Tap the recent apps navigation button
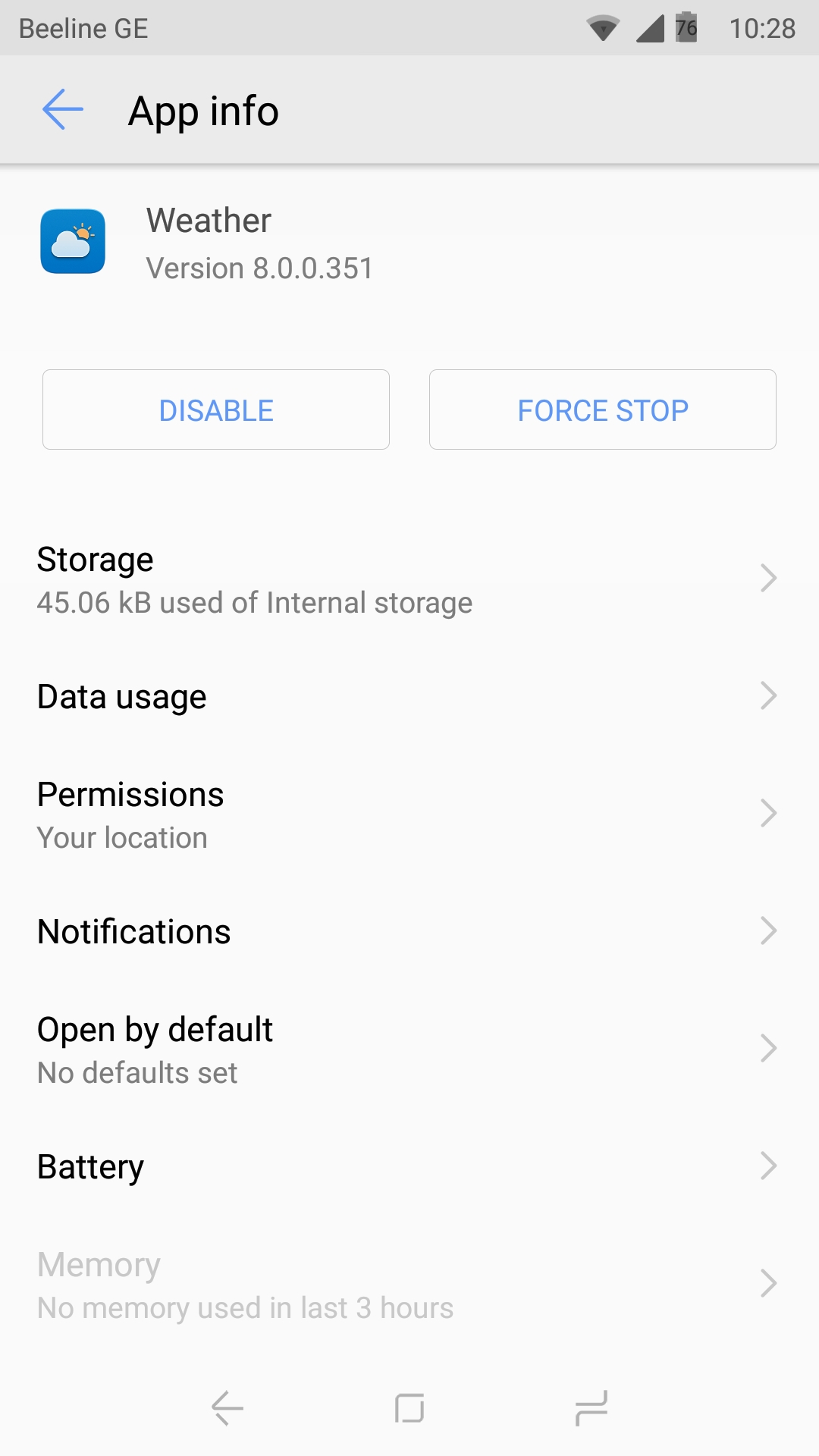Screen dimensions: 819x1456 click(x=592, y=1409)
